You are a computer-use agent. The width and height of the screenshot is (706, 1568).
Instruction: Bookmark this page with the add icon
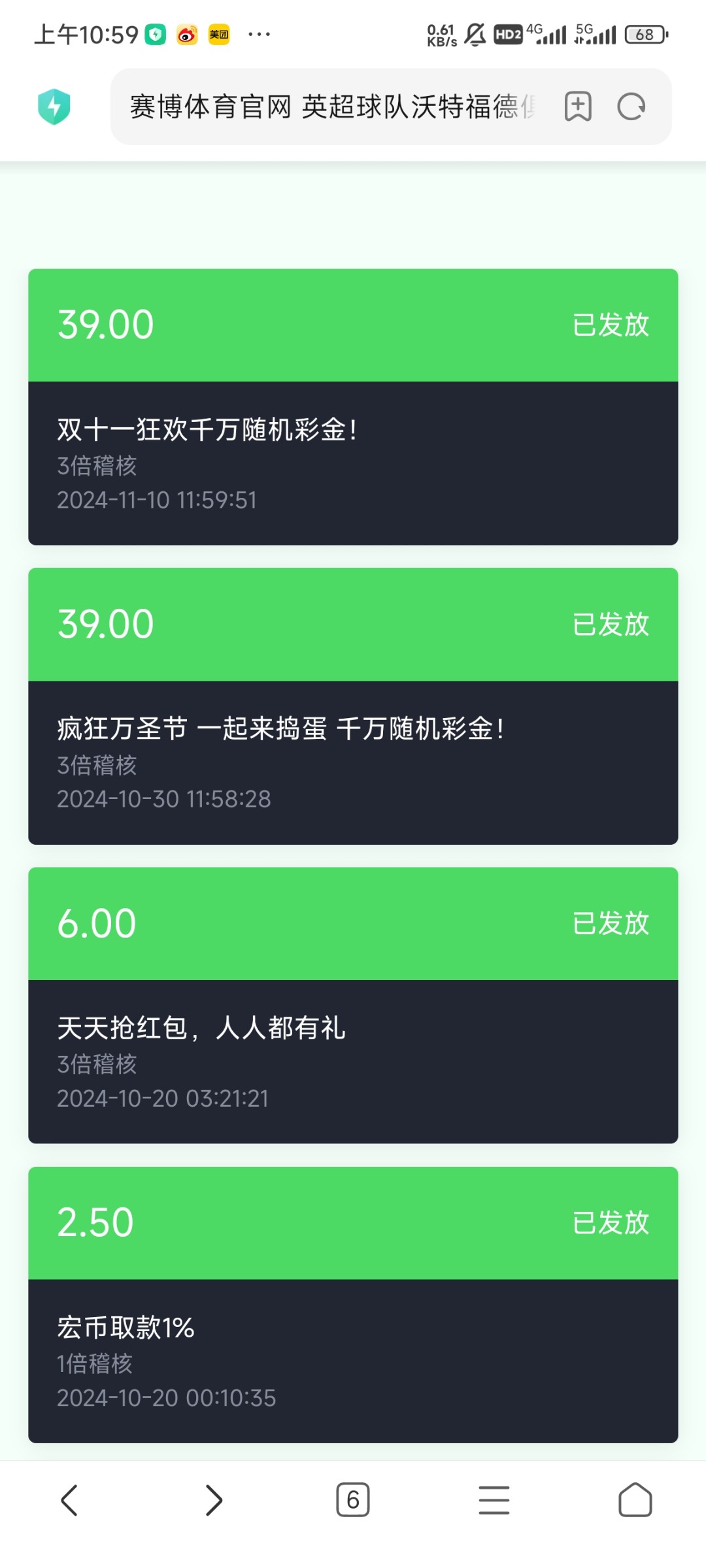578,106
